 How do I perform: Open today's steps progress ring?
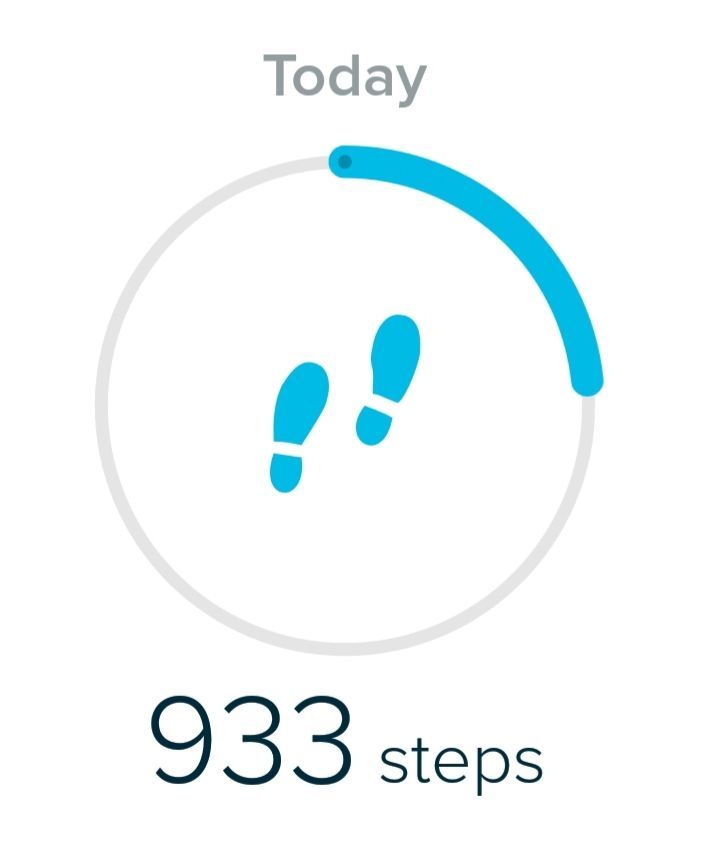pyautogui.click(x=346, y=402)
